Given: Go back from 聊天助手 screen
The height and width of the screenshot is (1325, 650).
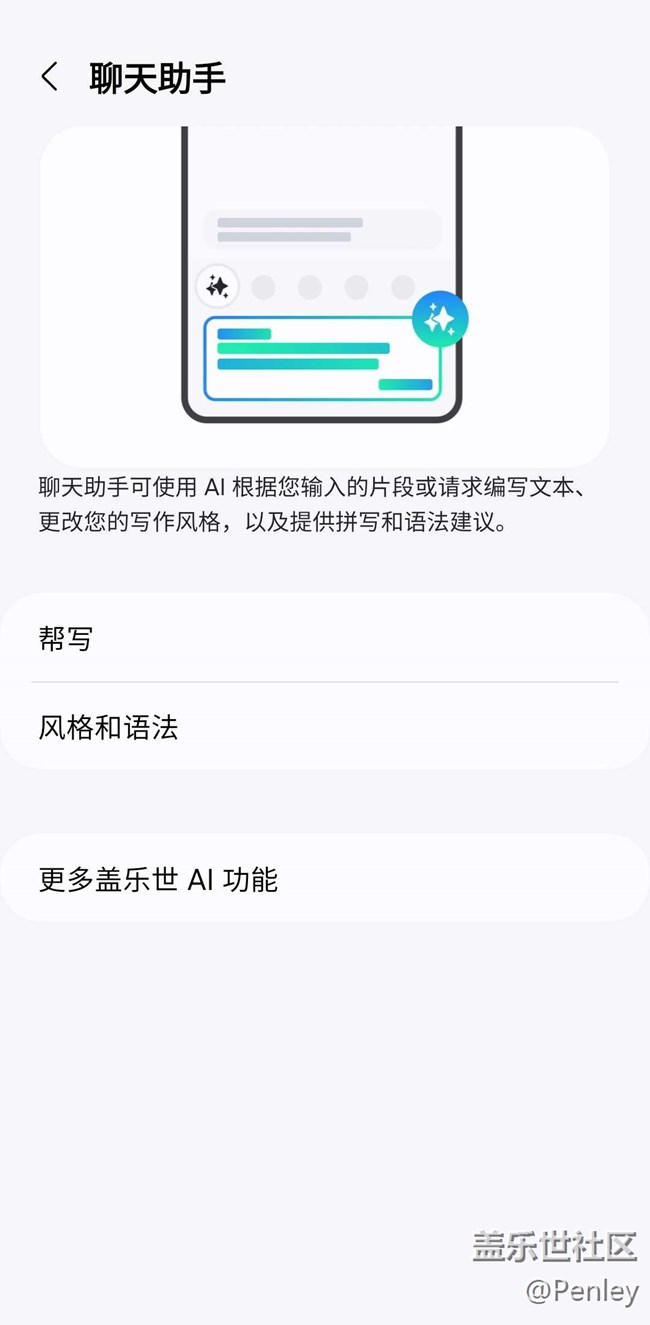Looking at the screenshot, I should tap(50, 77).
